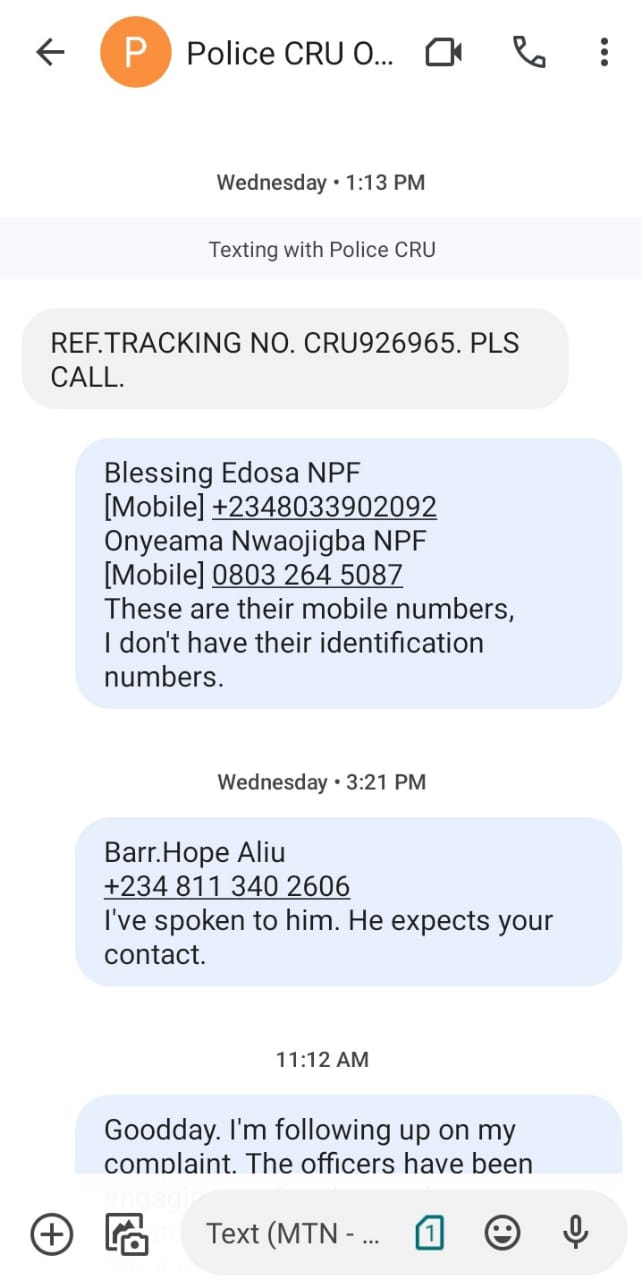
Task: Open the gallery and camera picker
Action: [x=127, y=1234]
